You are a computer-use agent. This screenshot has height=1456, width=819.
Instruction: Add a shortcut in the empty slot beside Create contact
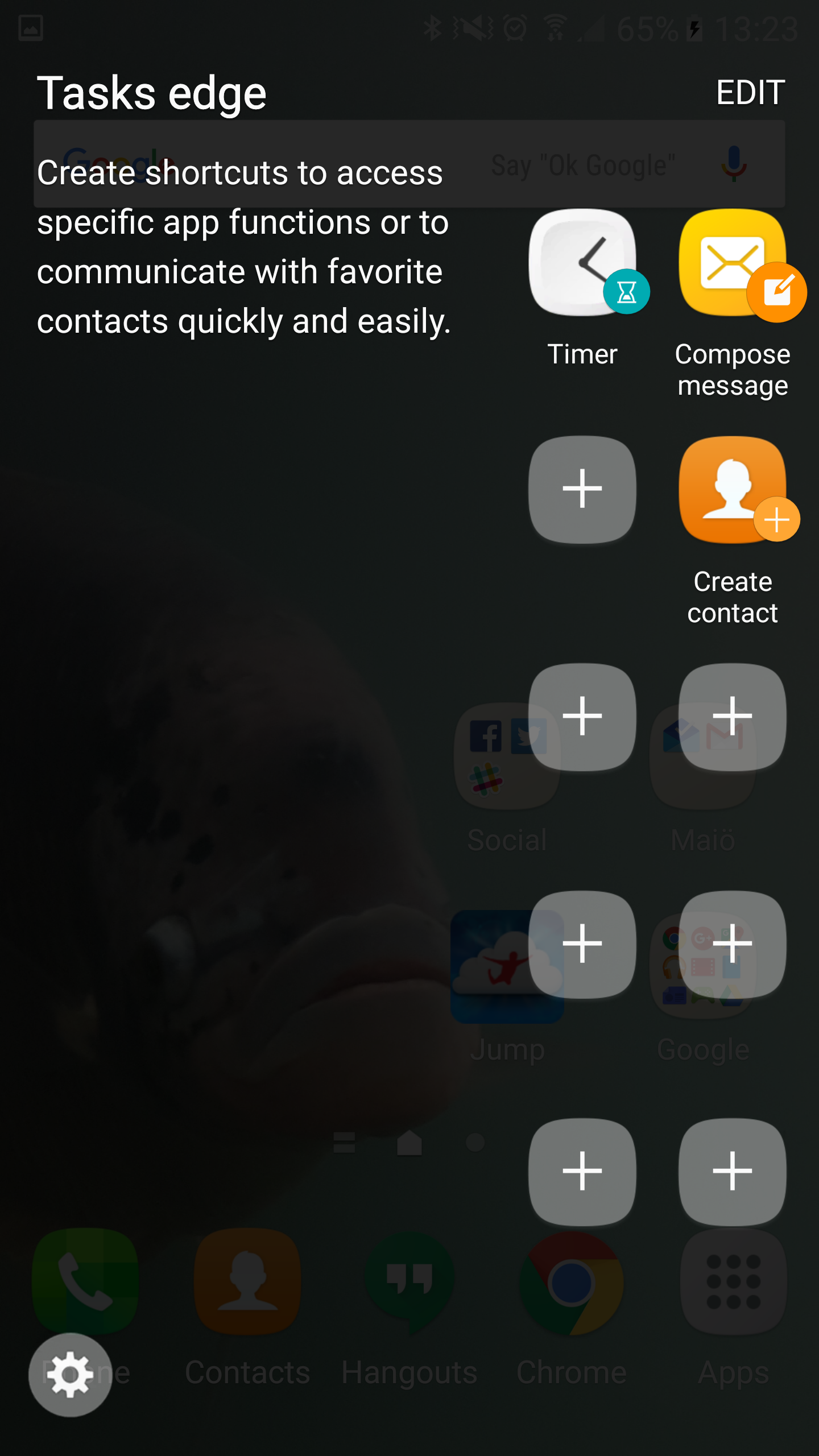click(582, 489)
